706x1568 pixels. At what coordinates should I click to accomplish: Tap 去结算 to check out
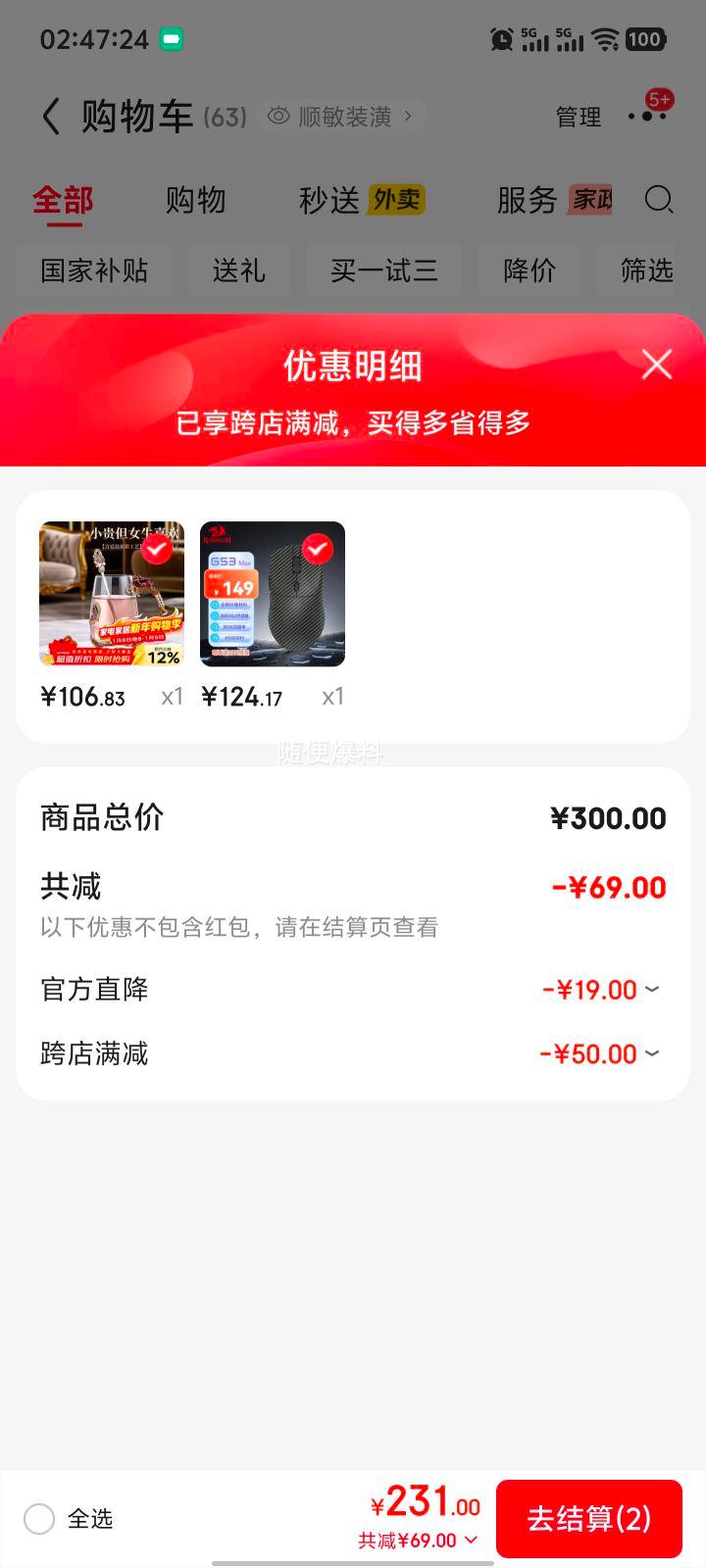coord(588,1519)
